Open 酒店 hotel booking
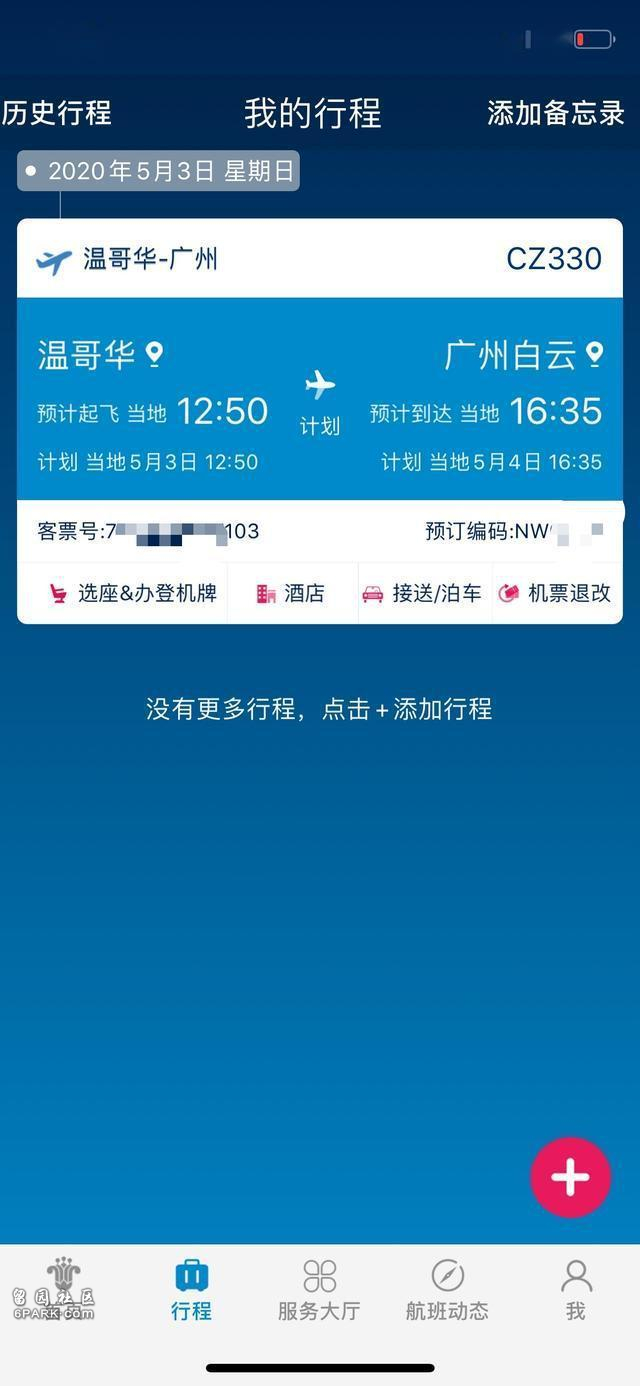The height and width of the screenshot is (1386, 640). coord(292,593)
